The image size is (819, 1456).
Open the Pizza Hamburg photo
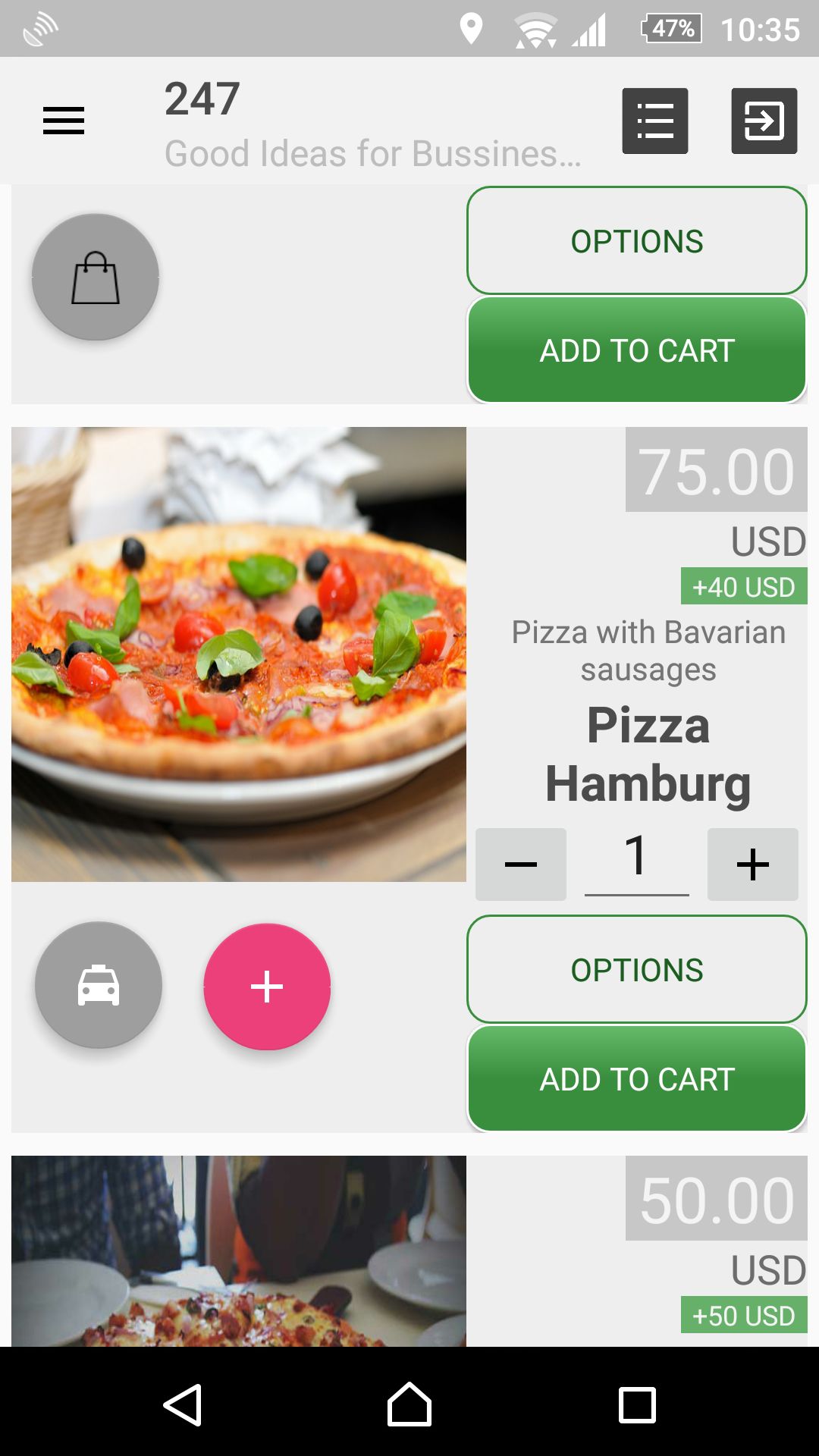(238, 654)
